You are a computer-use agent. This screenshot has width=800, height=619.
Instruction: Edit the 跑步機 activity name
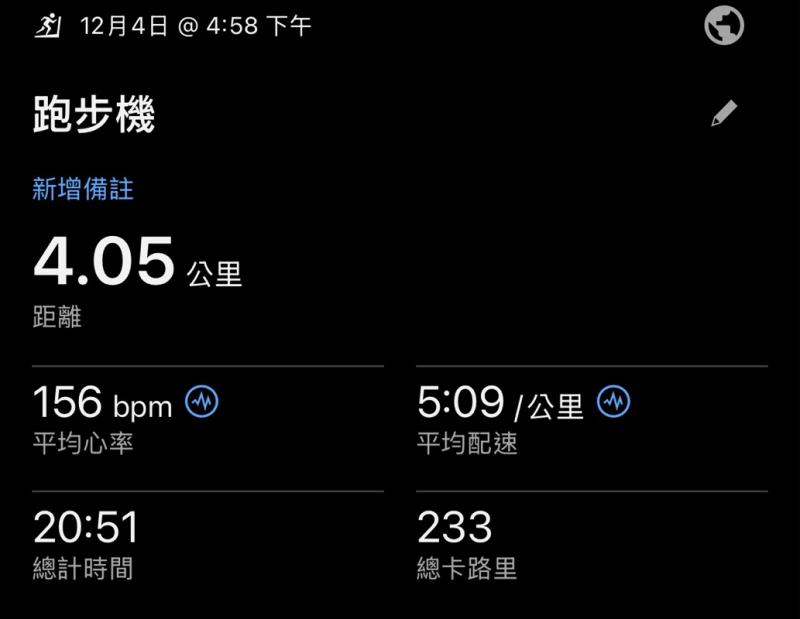724,114
